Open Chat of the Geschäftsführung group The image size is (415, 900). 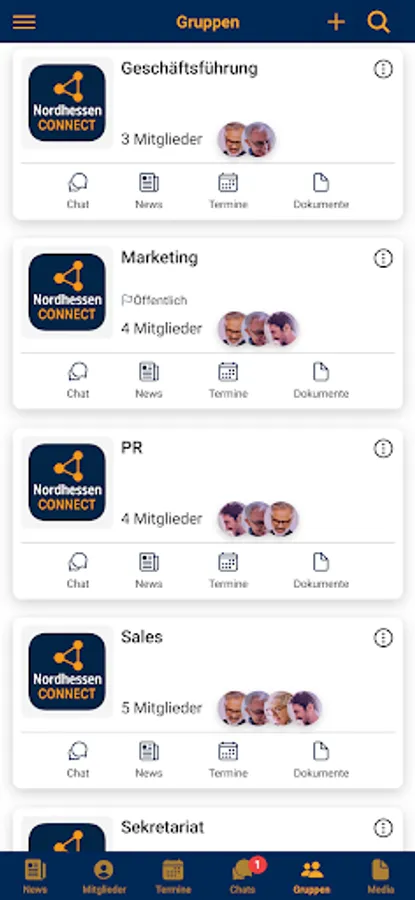click(x=77, y=191)
